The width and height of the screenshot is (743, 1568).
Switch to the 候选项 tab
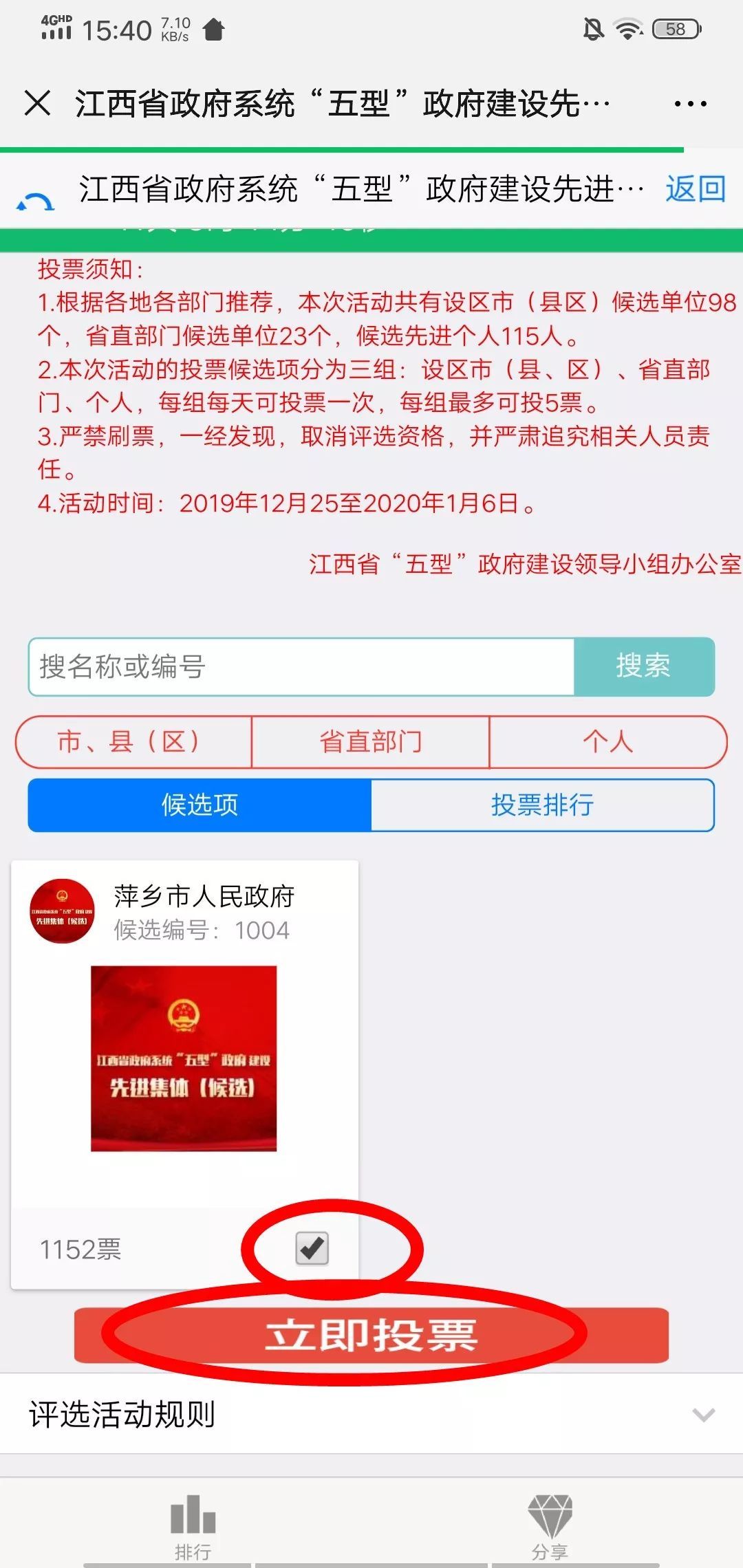pos(200,805)
